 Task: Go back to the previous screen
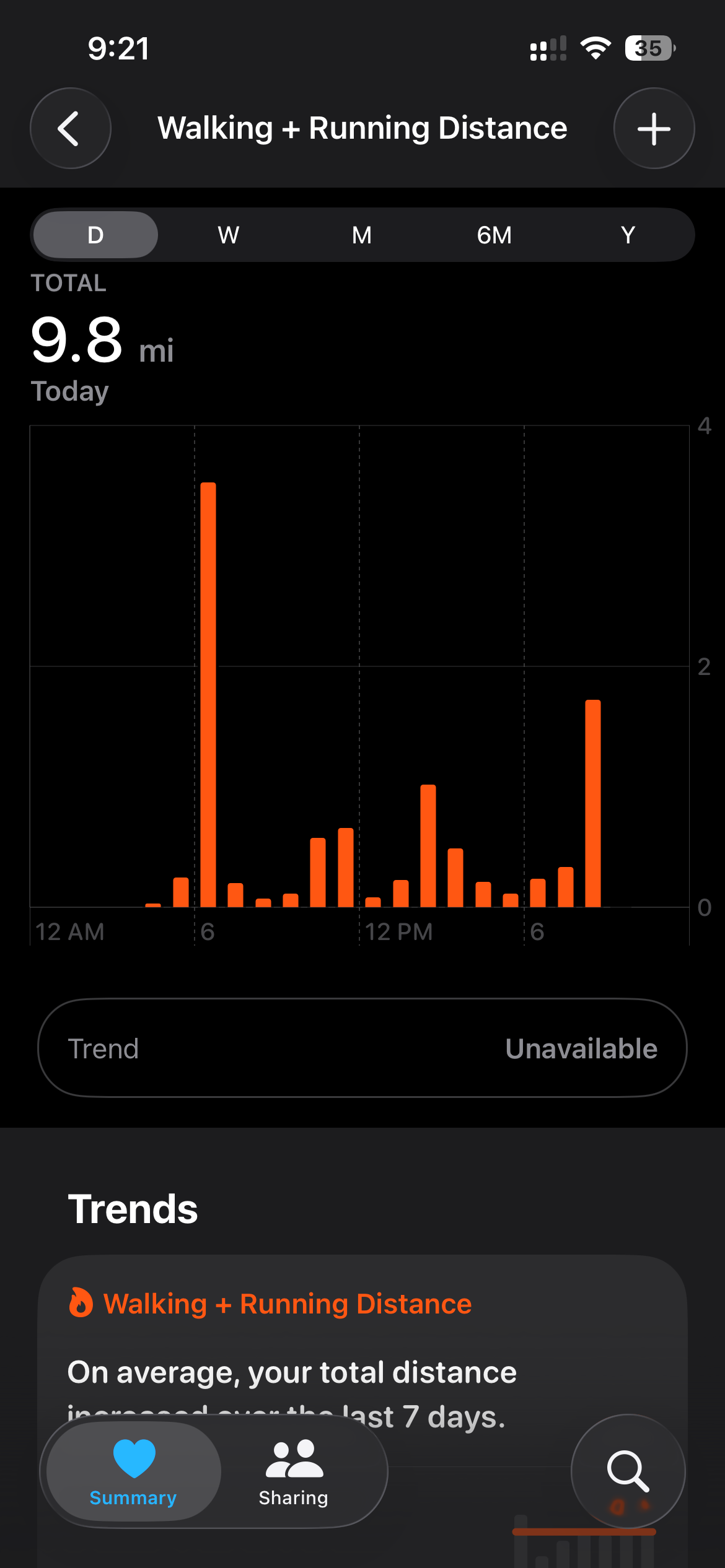(71, 128)
